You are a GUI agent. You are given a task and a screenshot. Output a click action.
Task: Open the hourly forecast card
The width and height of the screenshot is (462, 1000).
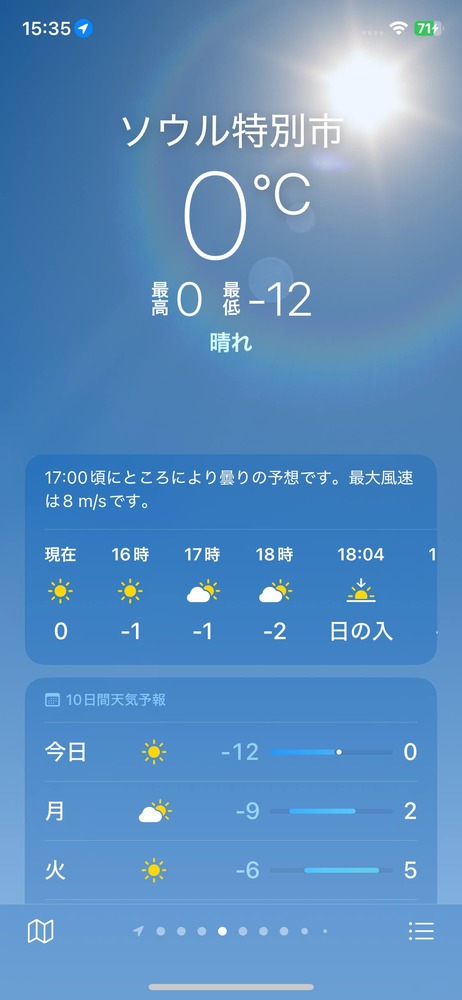point(231,559)
